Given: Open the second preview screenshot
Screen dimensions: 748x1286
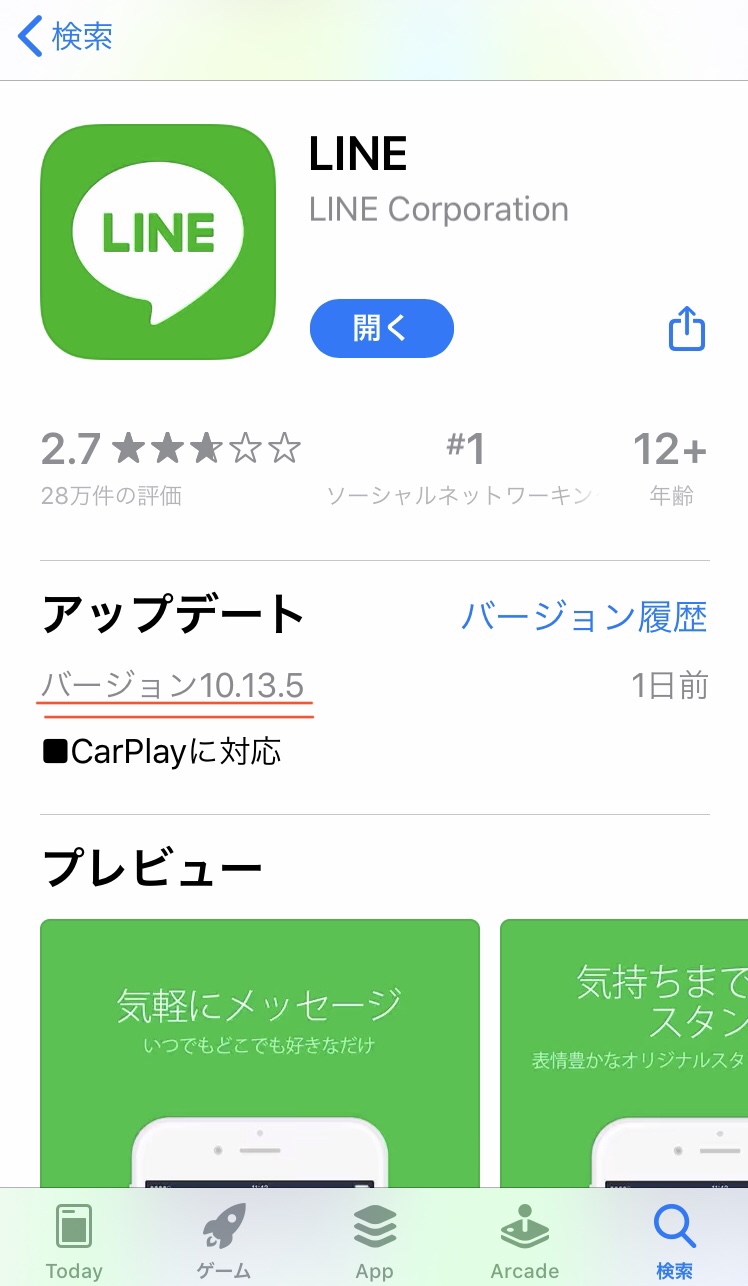Looking at the screenshot, I should pyautogui.click(x=624, y=1050).
